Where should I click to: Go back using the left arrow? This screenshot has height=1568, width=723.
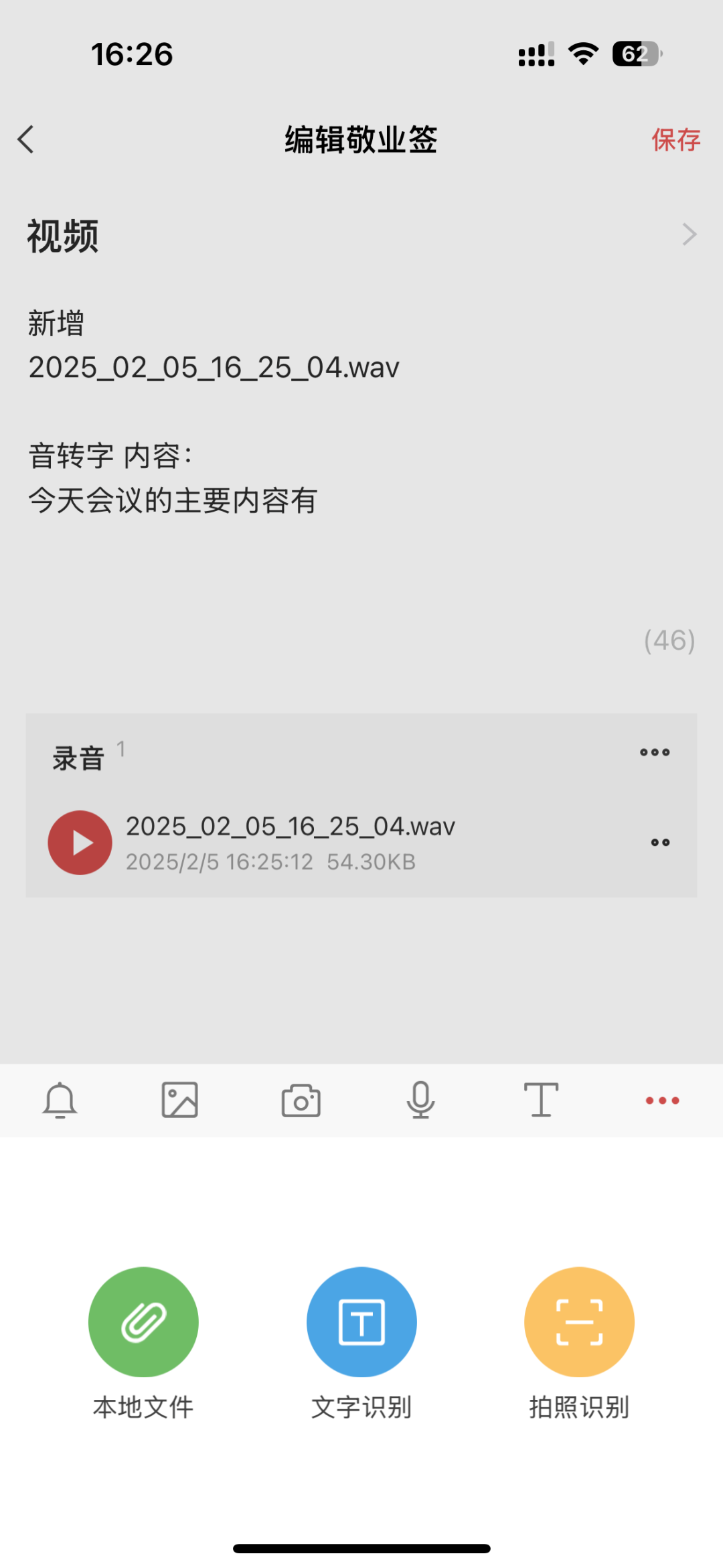point(27,139)
